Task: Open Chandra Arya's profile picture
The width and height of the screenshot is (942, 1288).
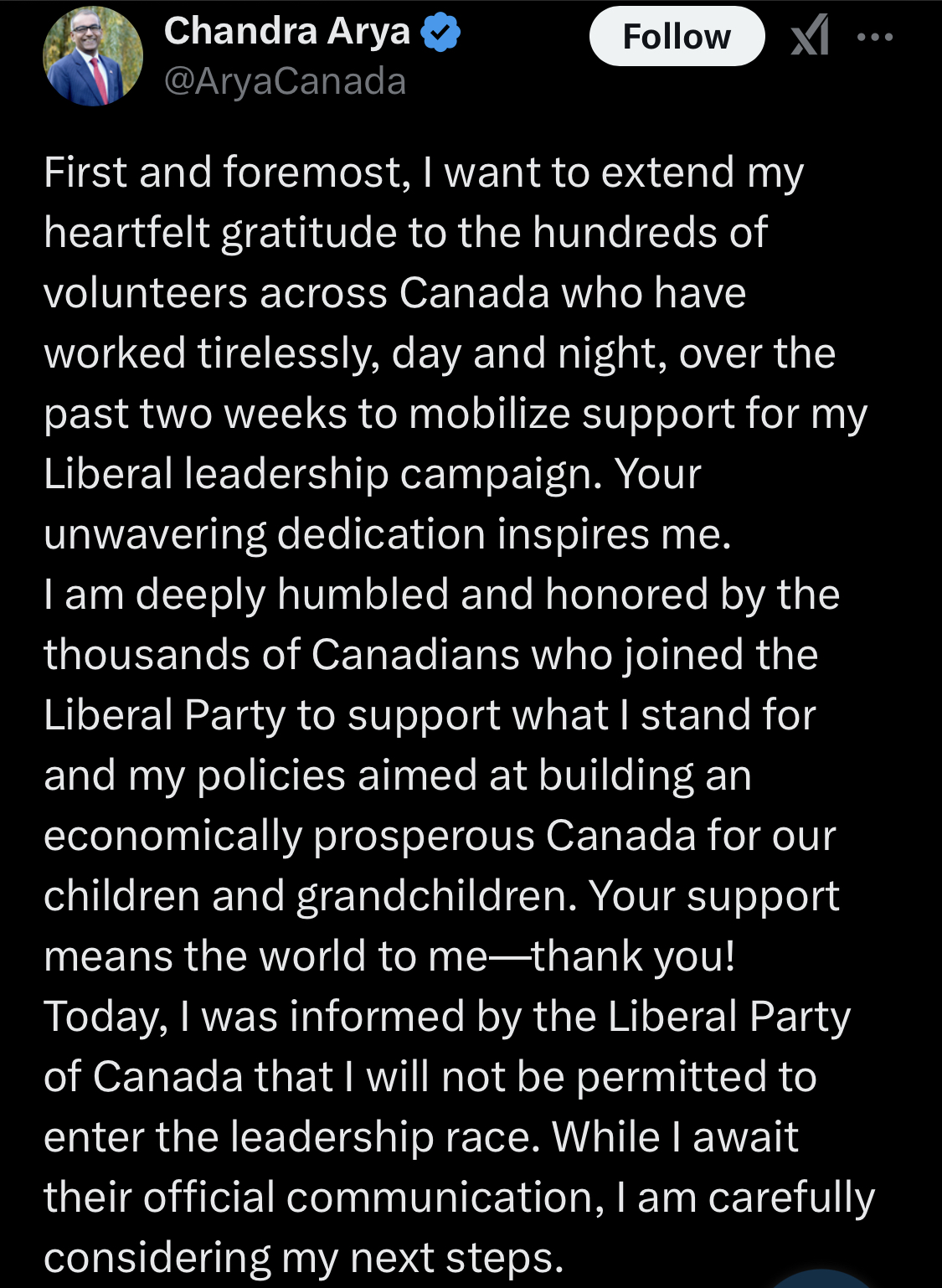Action: pos(93,57)
